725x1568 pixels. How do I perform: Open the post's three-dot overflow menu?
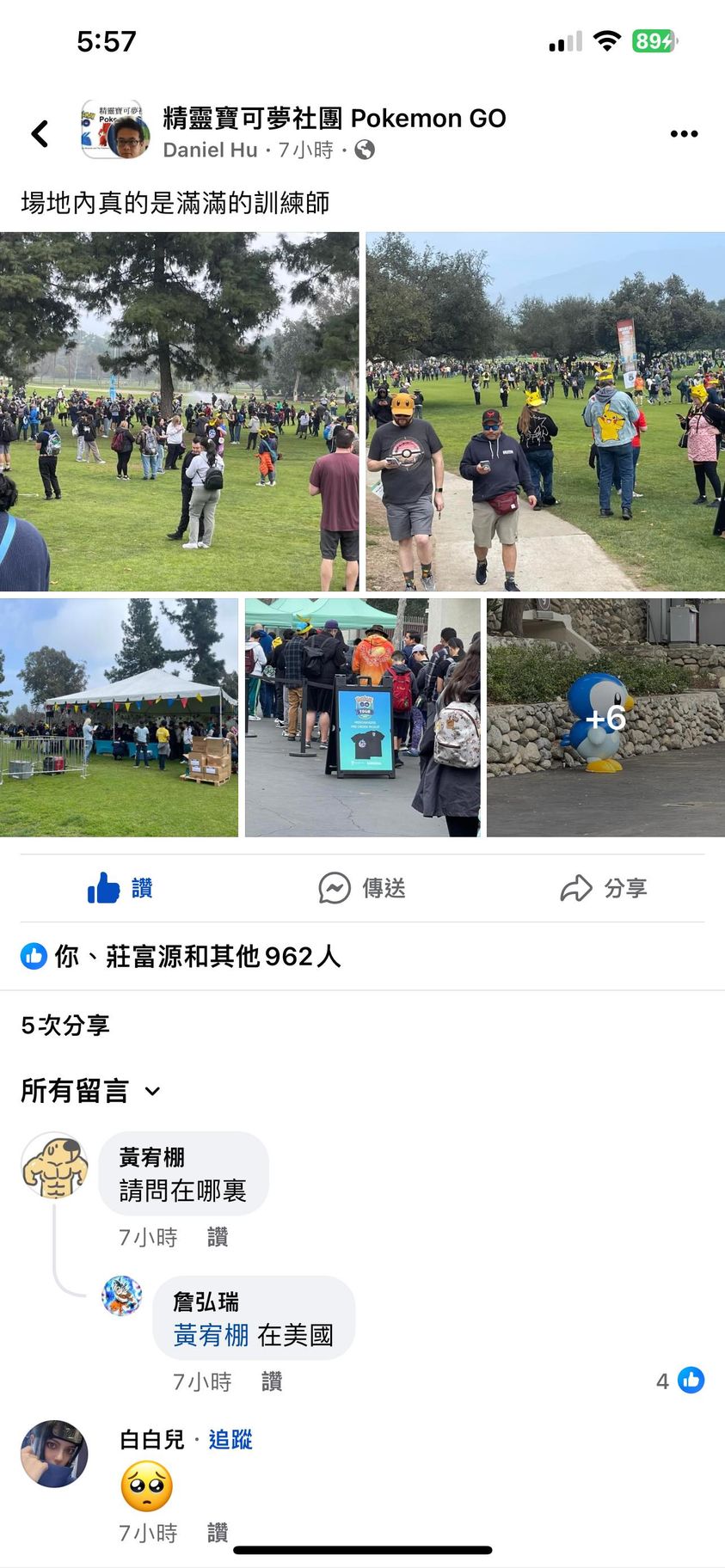tap(684, 133)
